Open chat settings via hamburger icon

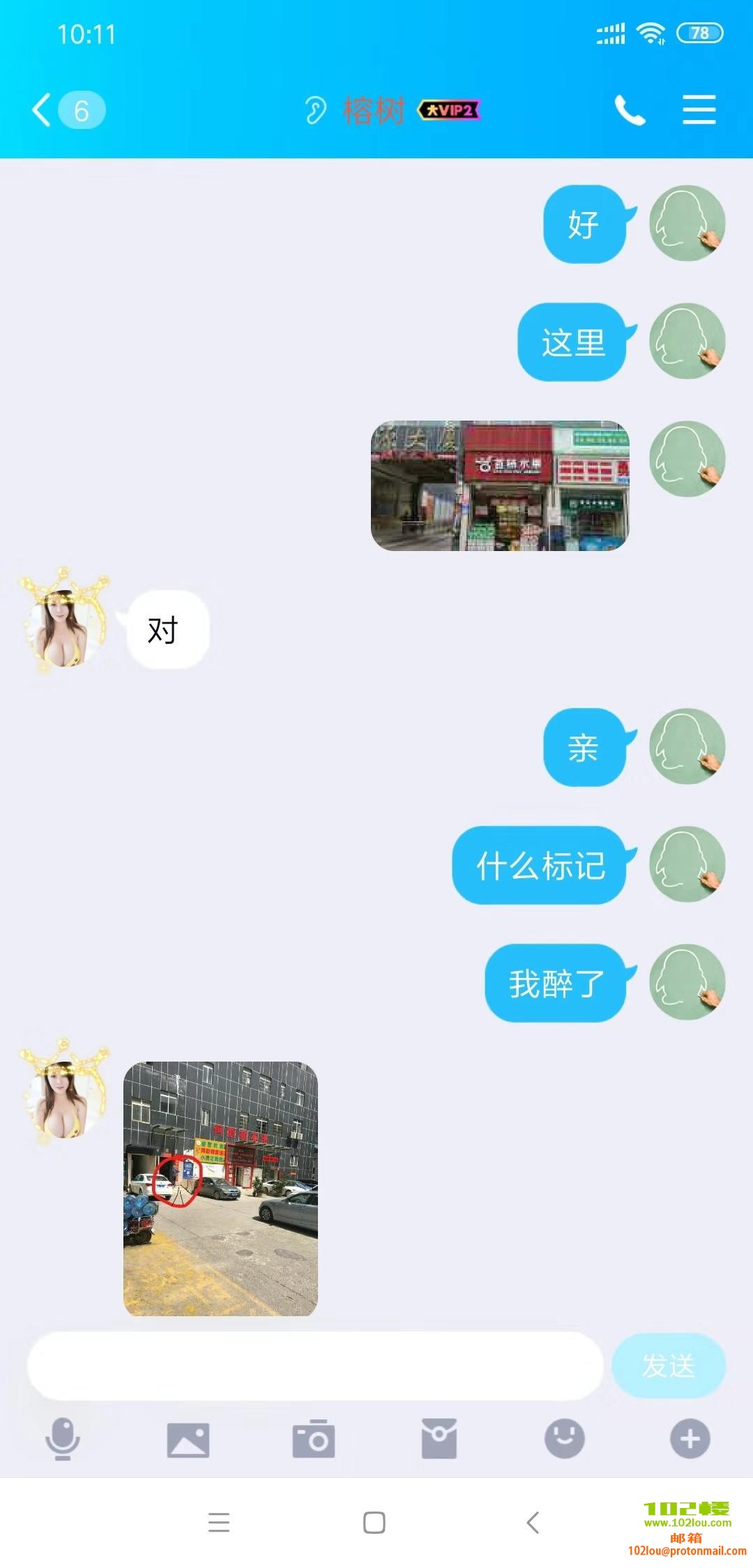(700, 110)
